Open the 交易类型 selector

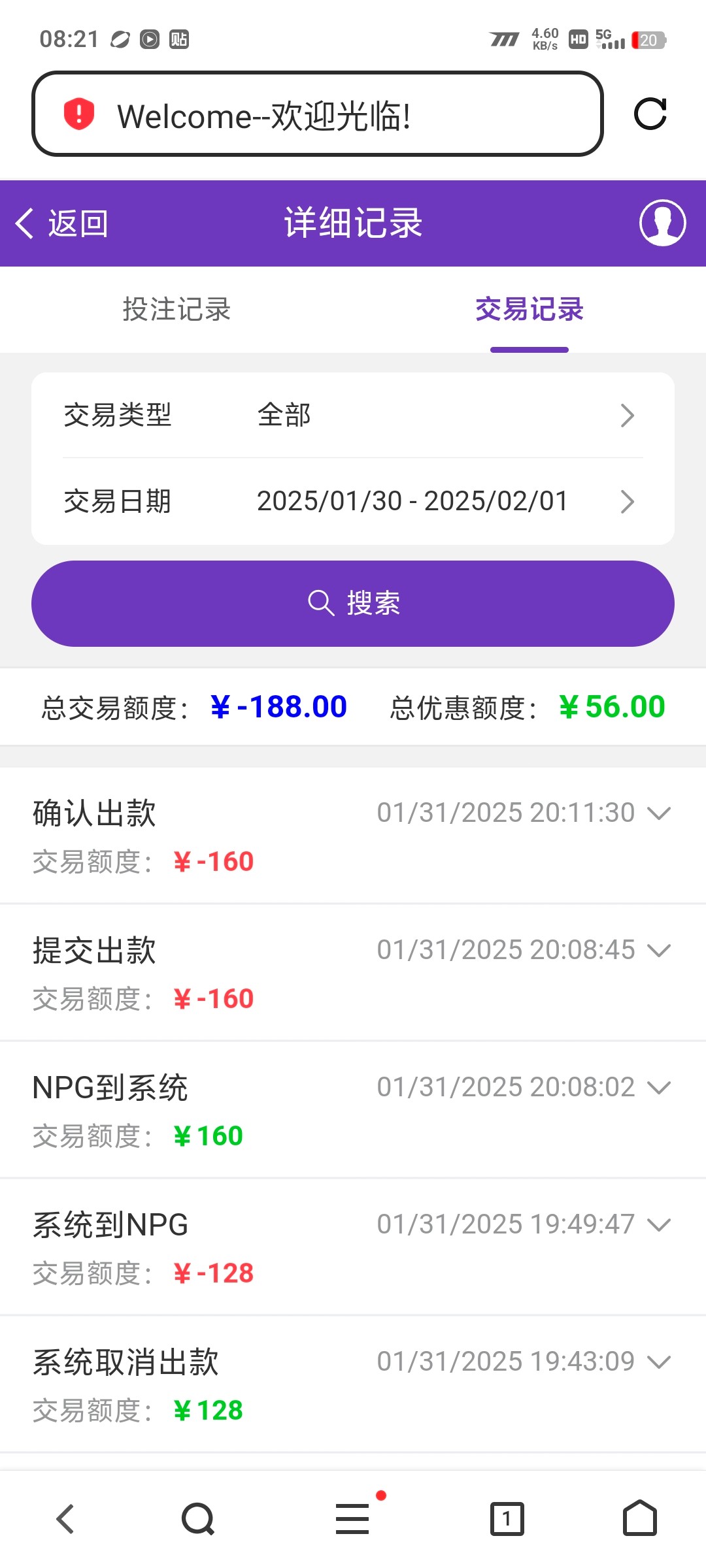tap(353, 415)
